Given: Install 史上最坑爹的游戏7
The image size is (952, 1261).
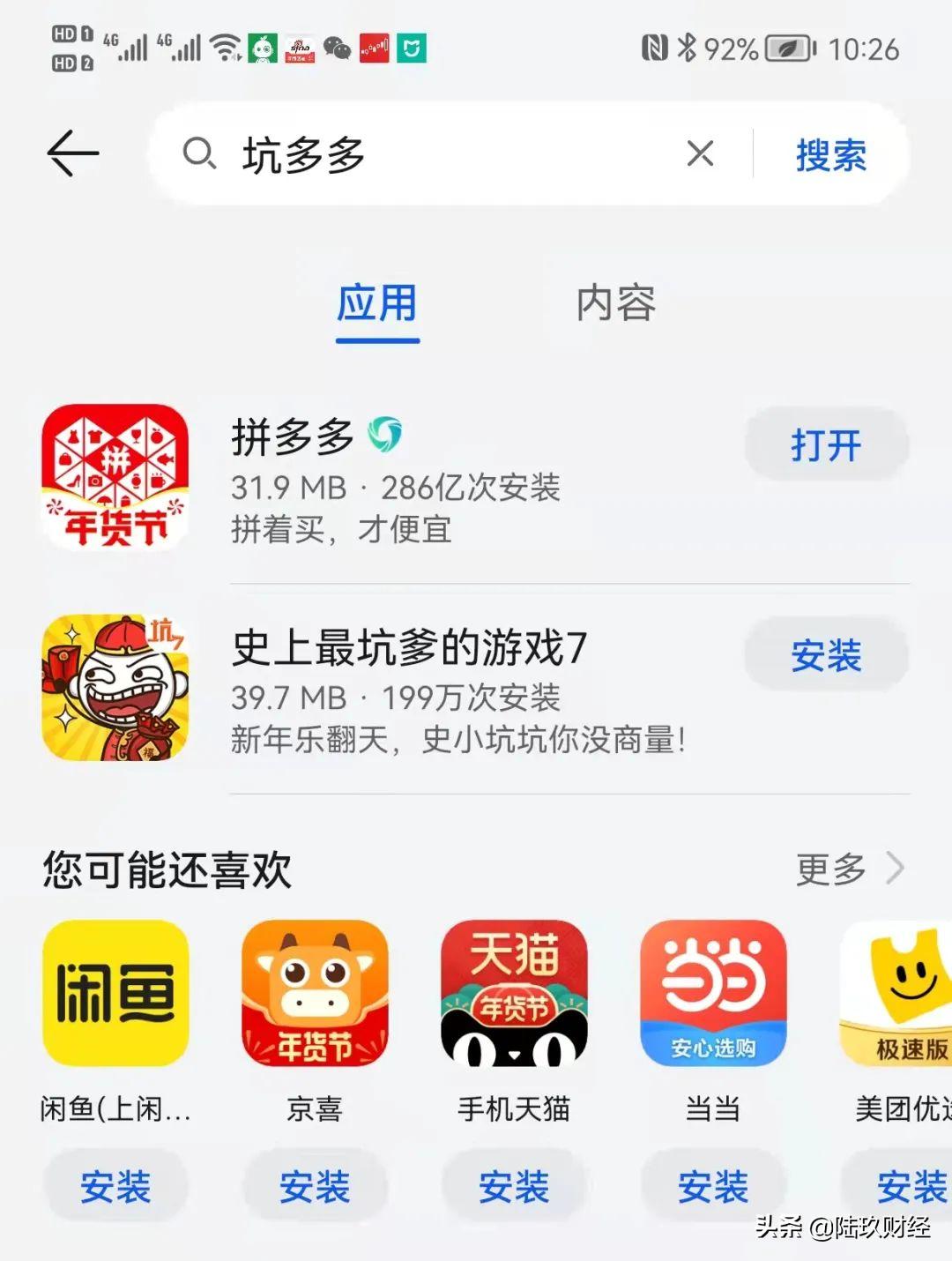Looking at the screenshot, I should click(826, 655).
